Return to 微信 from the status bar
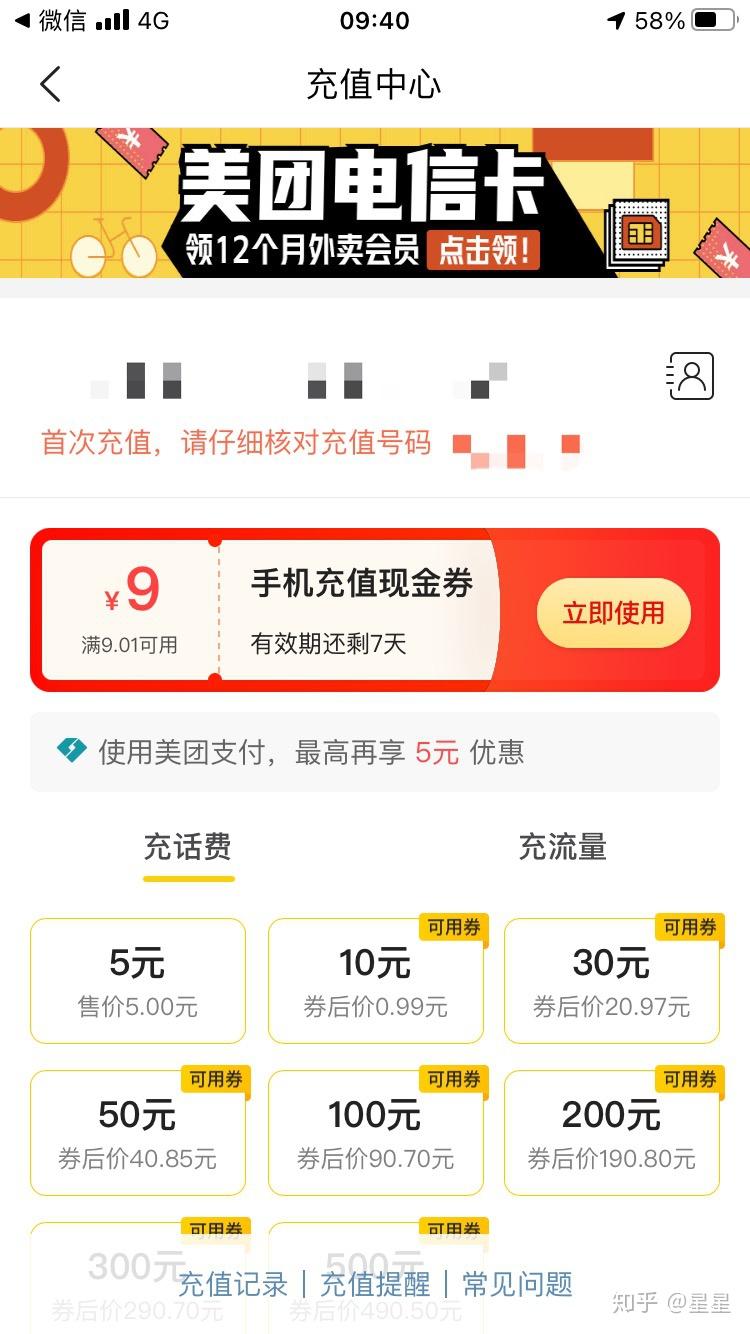This screenshot has width=750, height=1334. tap(50, 21)
